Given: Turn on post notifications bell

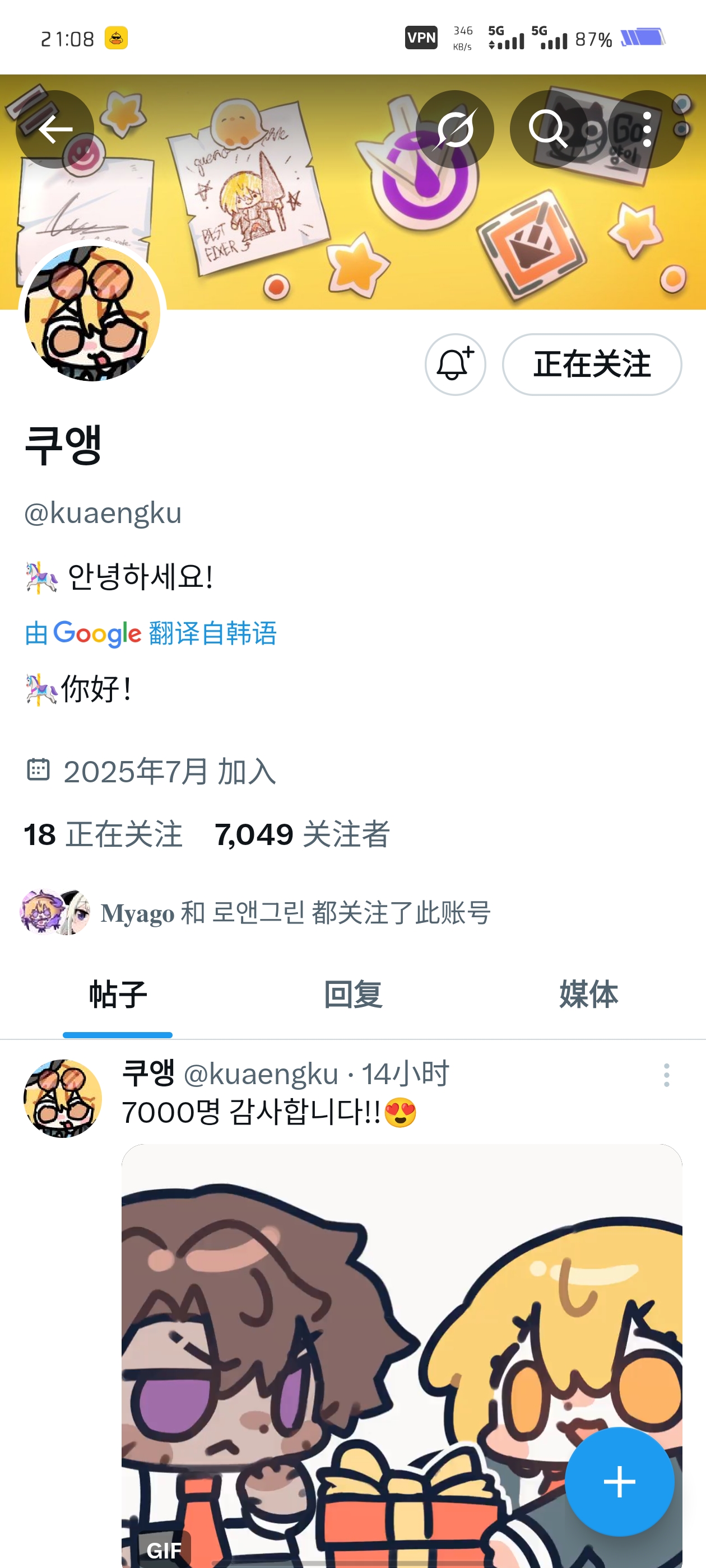Looking at the screenshot, I should [455, 364].
